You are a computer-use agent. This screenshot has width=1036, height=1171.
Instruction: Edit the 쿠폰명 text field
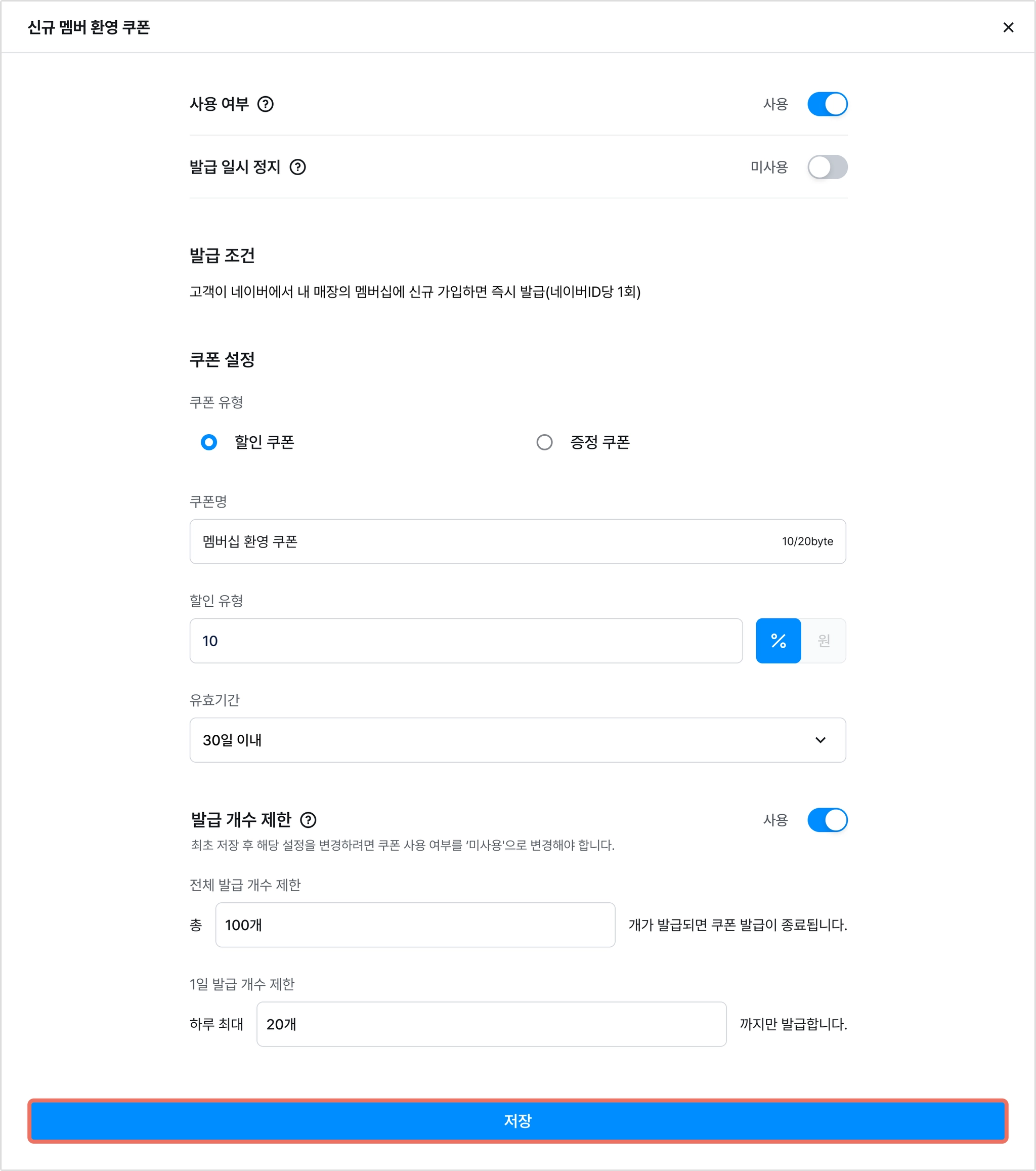click(x=487, y=541)
